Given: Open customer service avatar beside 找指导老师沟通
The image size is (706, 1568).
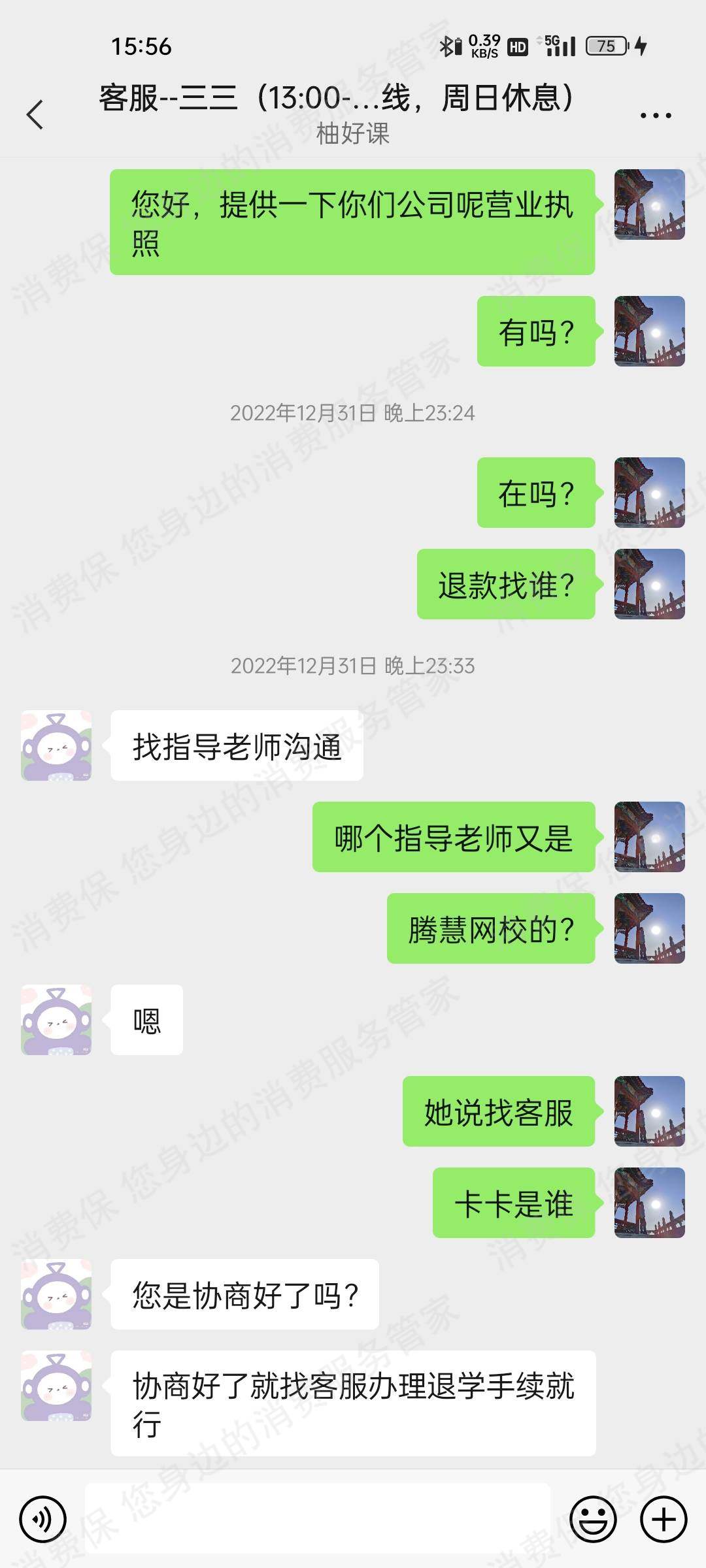Looking at the screenshot, I should (x=56, y=745).
